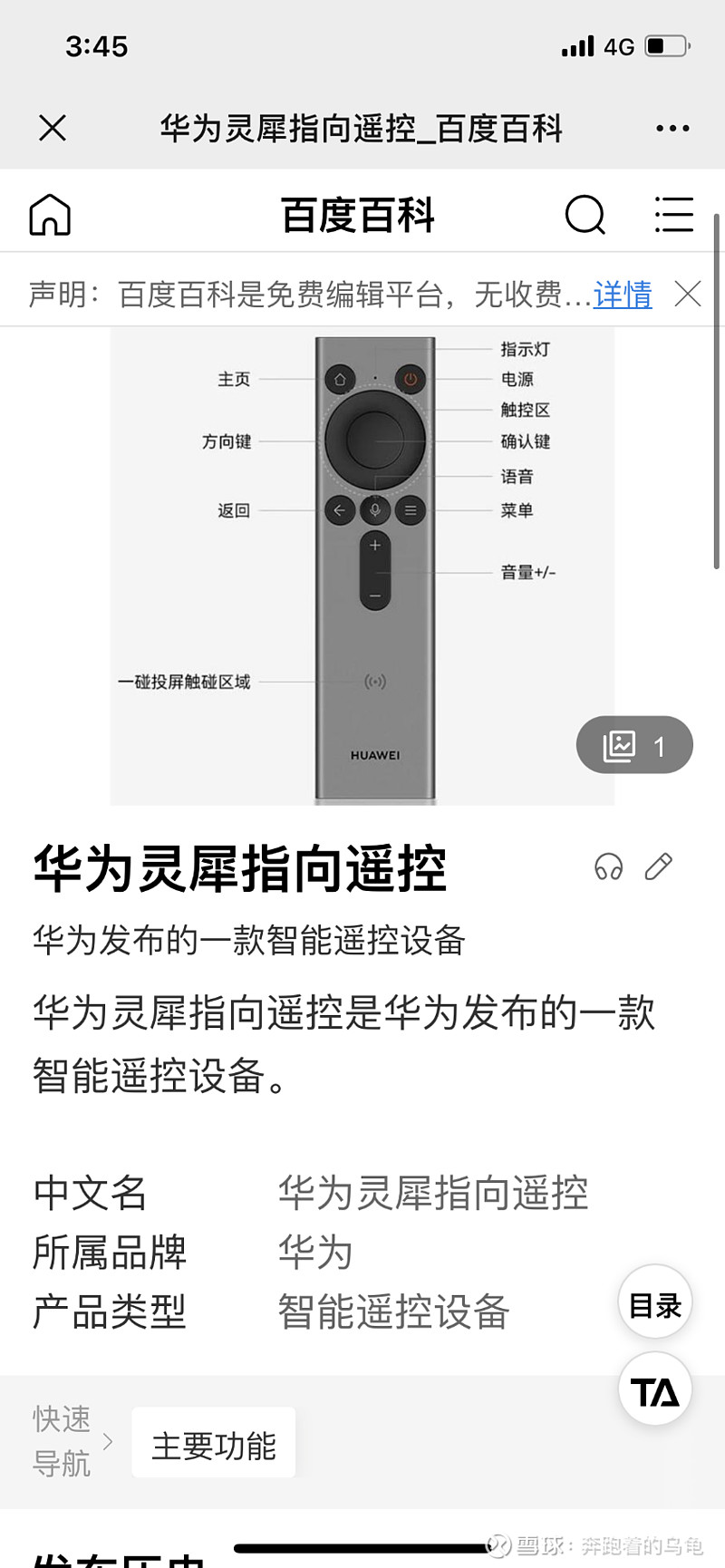Screen dimensions: 725x1568
Task: Tap the floating TA button
Action: click(655, 1391)
